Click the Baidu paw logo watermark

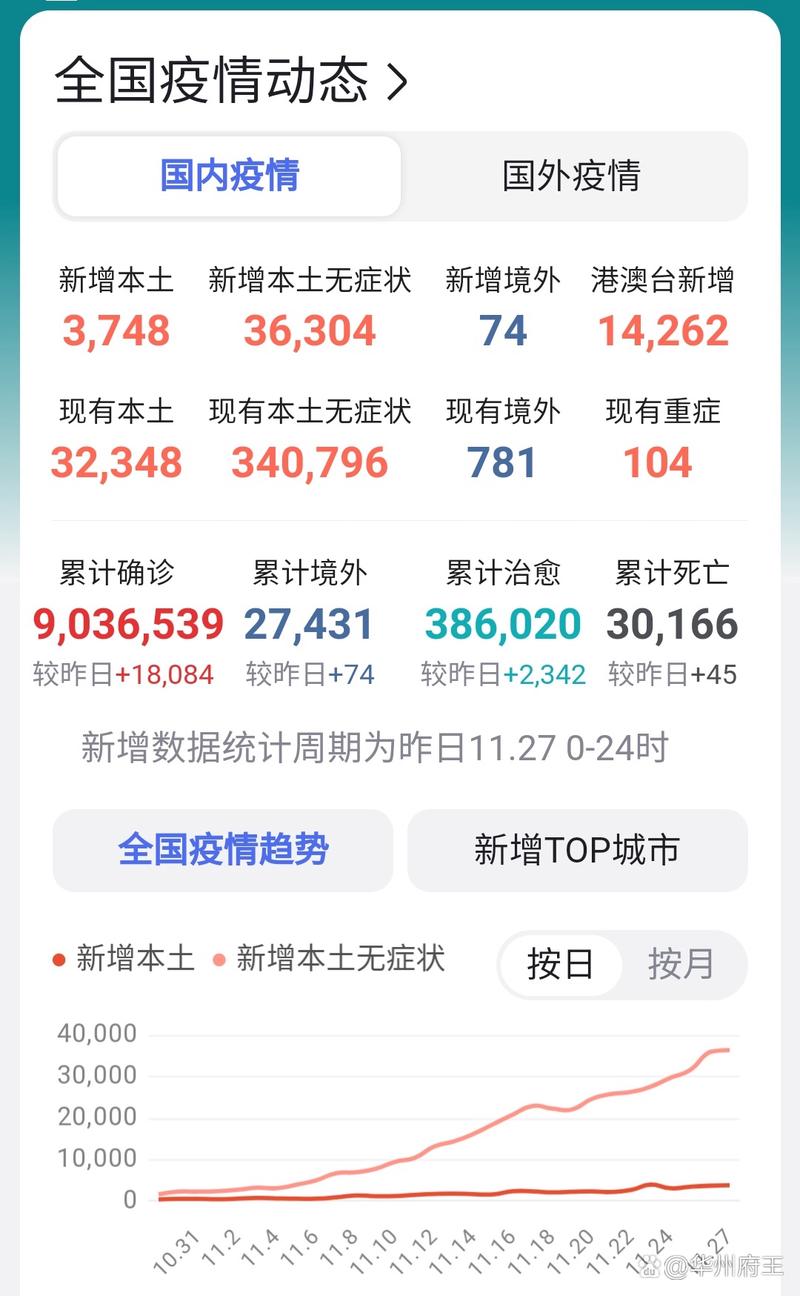[x=650, y=1264]
